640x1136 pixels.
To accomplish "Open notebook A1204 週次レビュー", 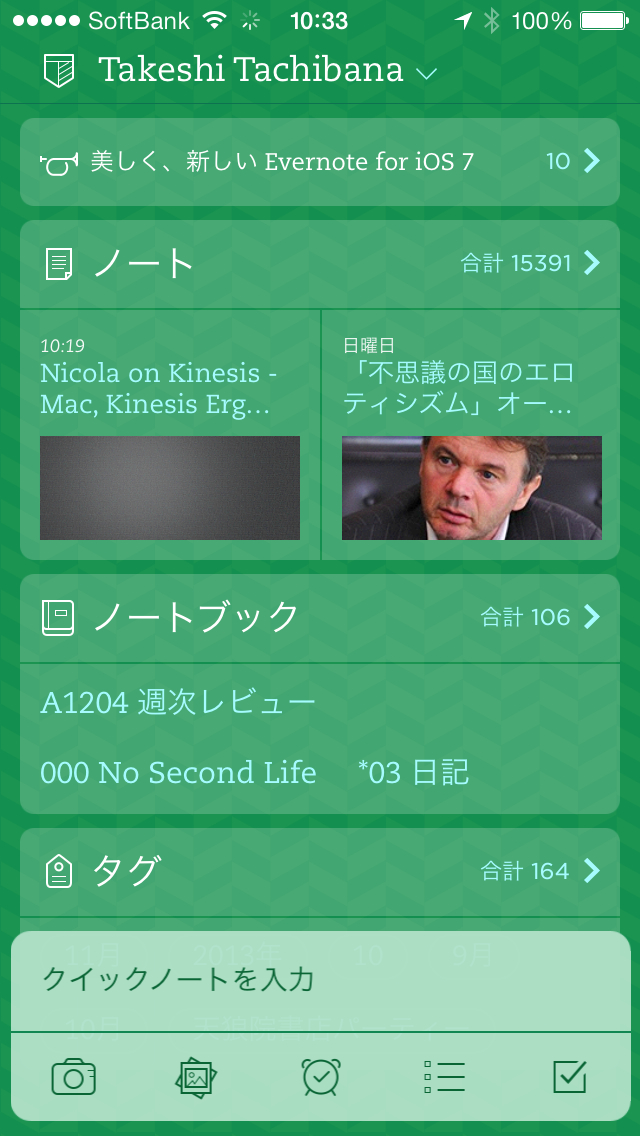I will tap(178, 703).
